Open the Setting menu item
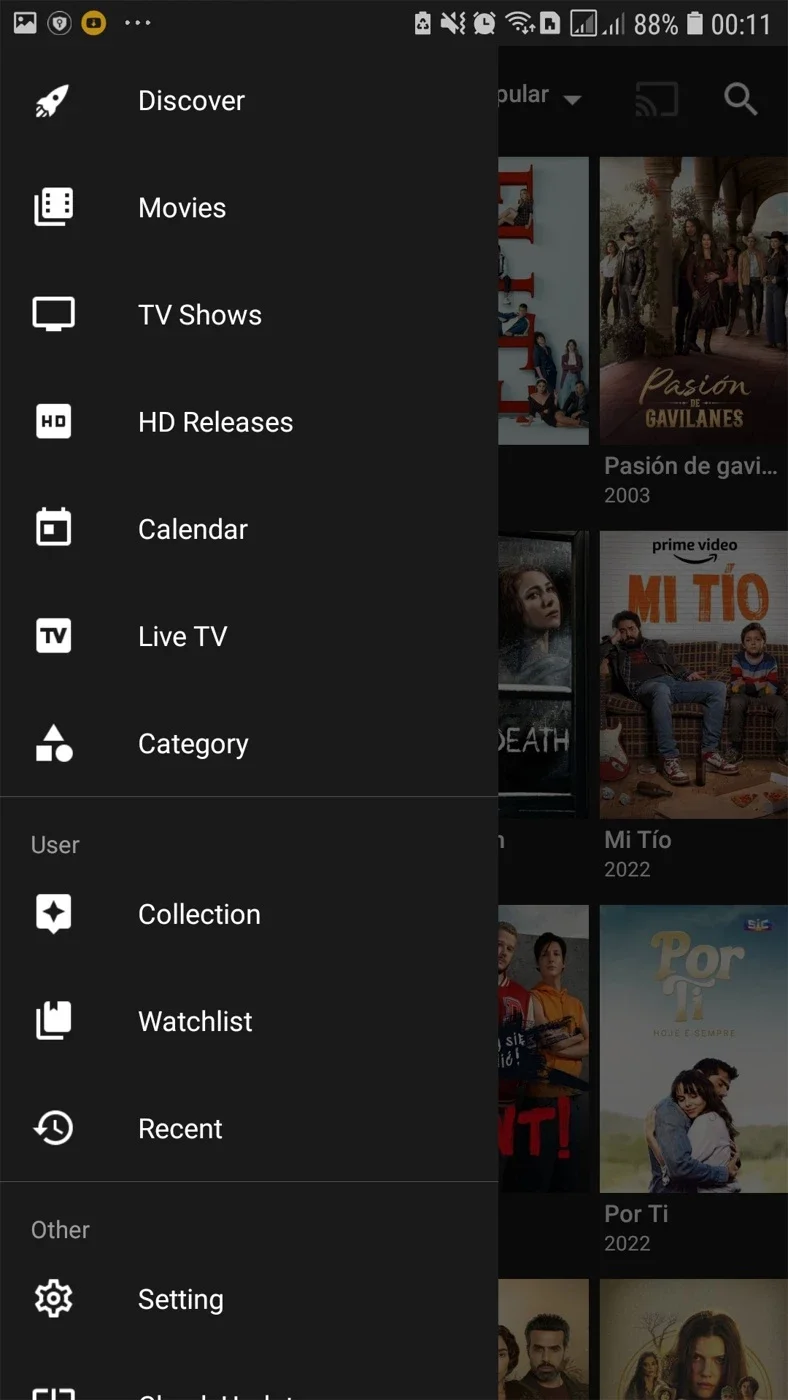The width and height of the screenshot is (788, 1400). 249,1299
